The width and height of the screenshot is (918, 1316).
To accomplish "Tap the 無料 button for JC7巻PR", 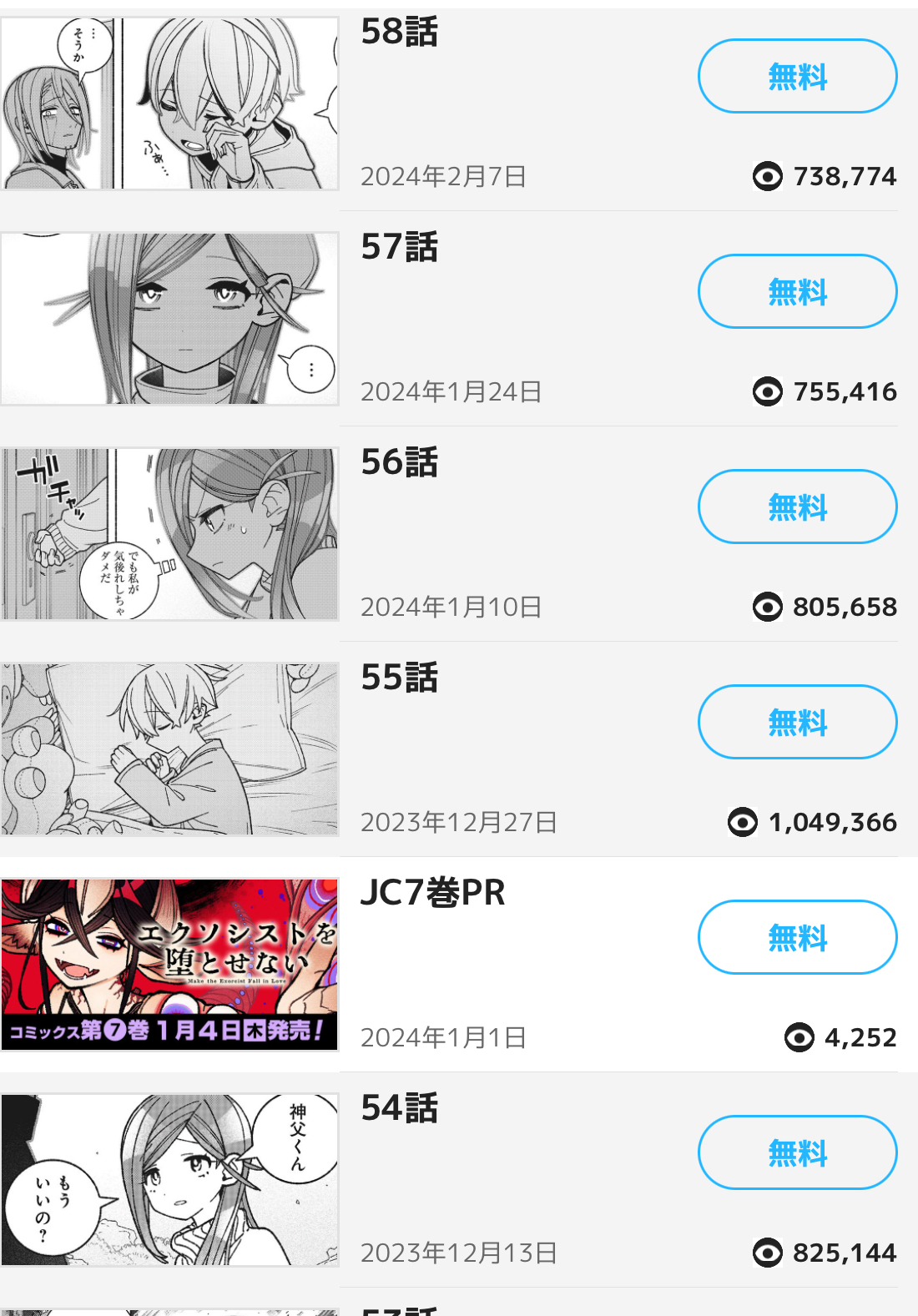I will click(x=797, y=937).
